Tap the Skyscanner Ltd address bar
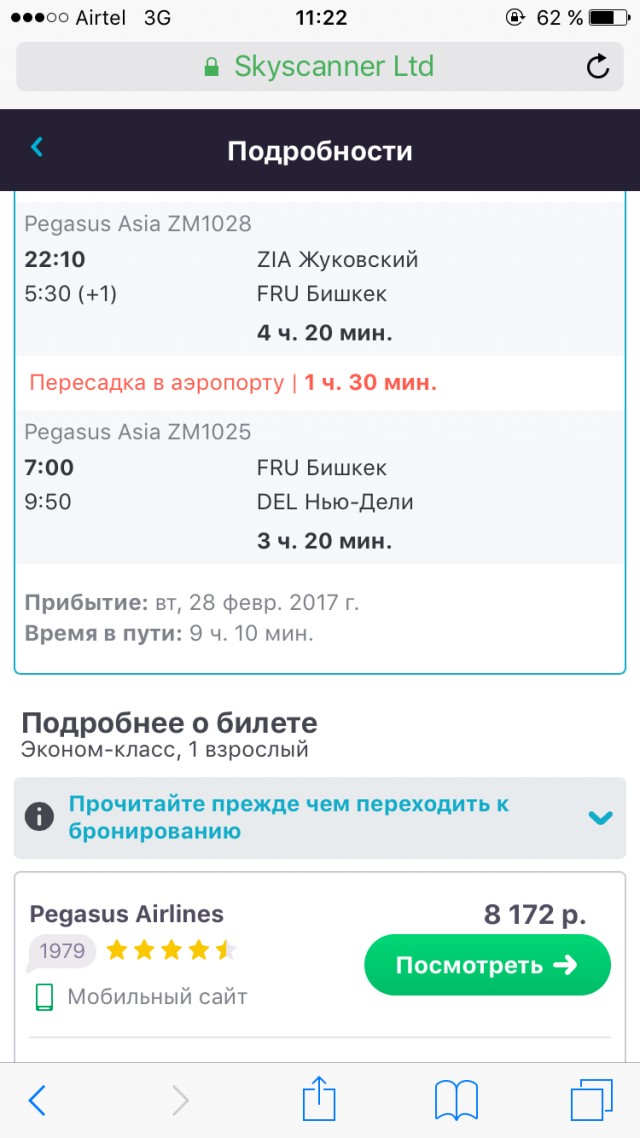 point(318,67)
